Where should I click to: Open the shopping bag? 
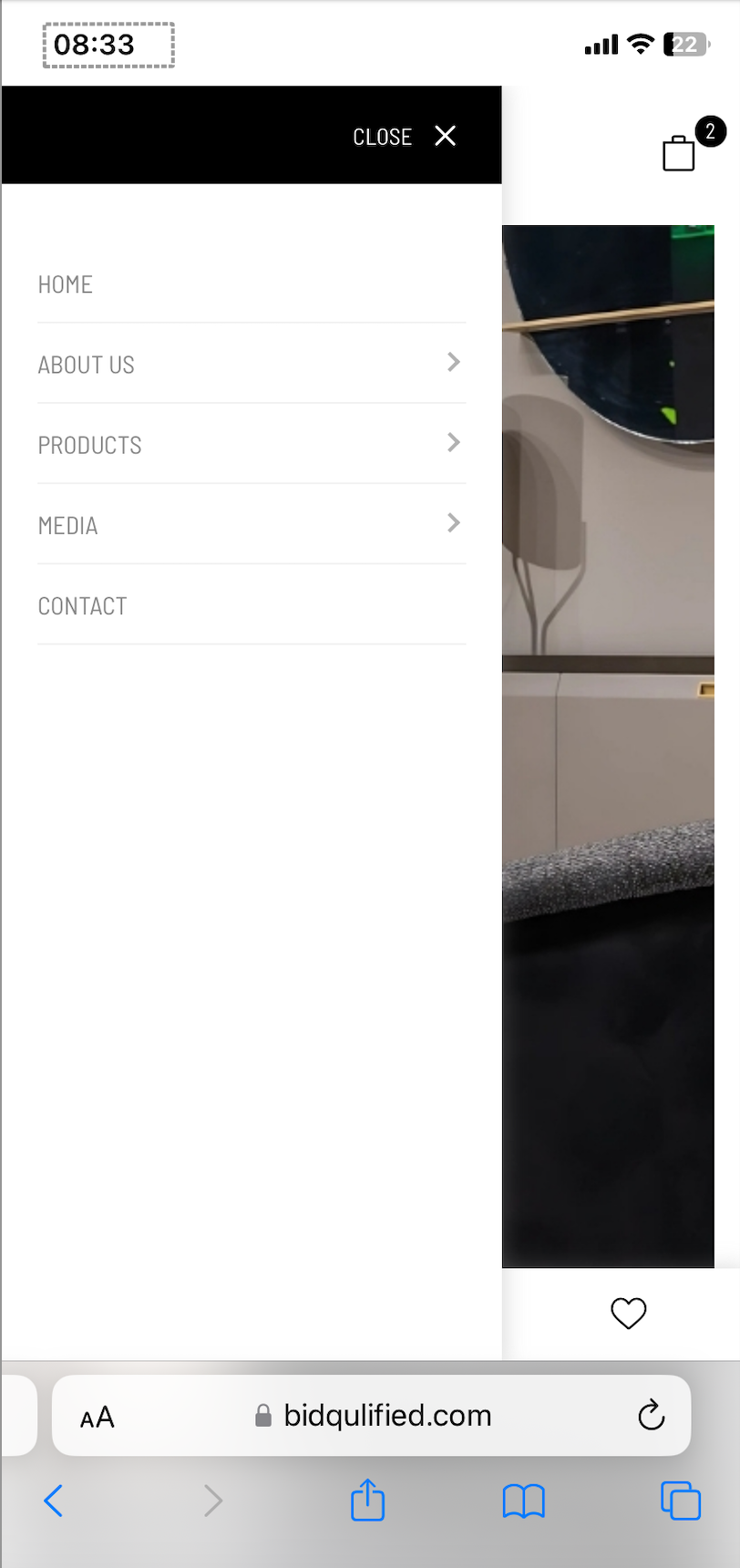[x=679, y=153]
